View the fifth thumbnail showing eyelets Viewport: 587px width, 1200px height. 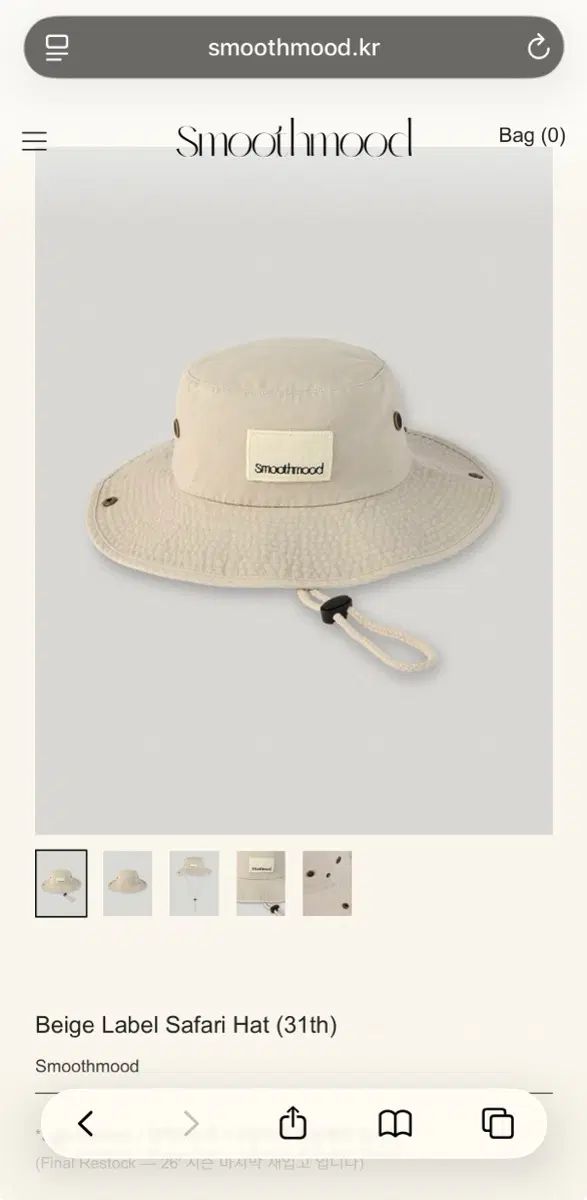click(x=327, y=883)
